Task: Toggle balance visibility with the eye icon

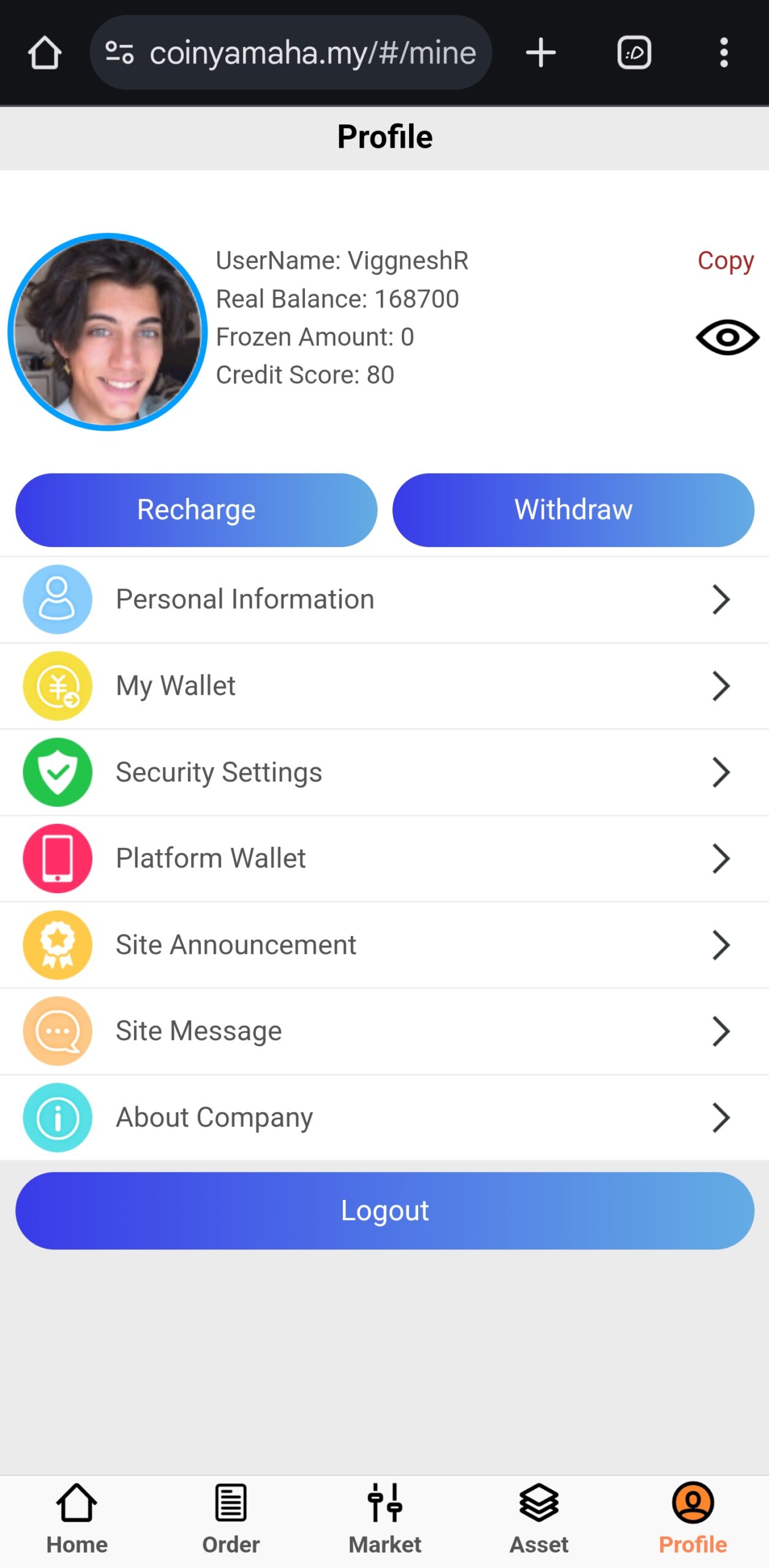Action: 727,337
